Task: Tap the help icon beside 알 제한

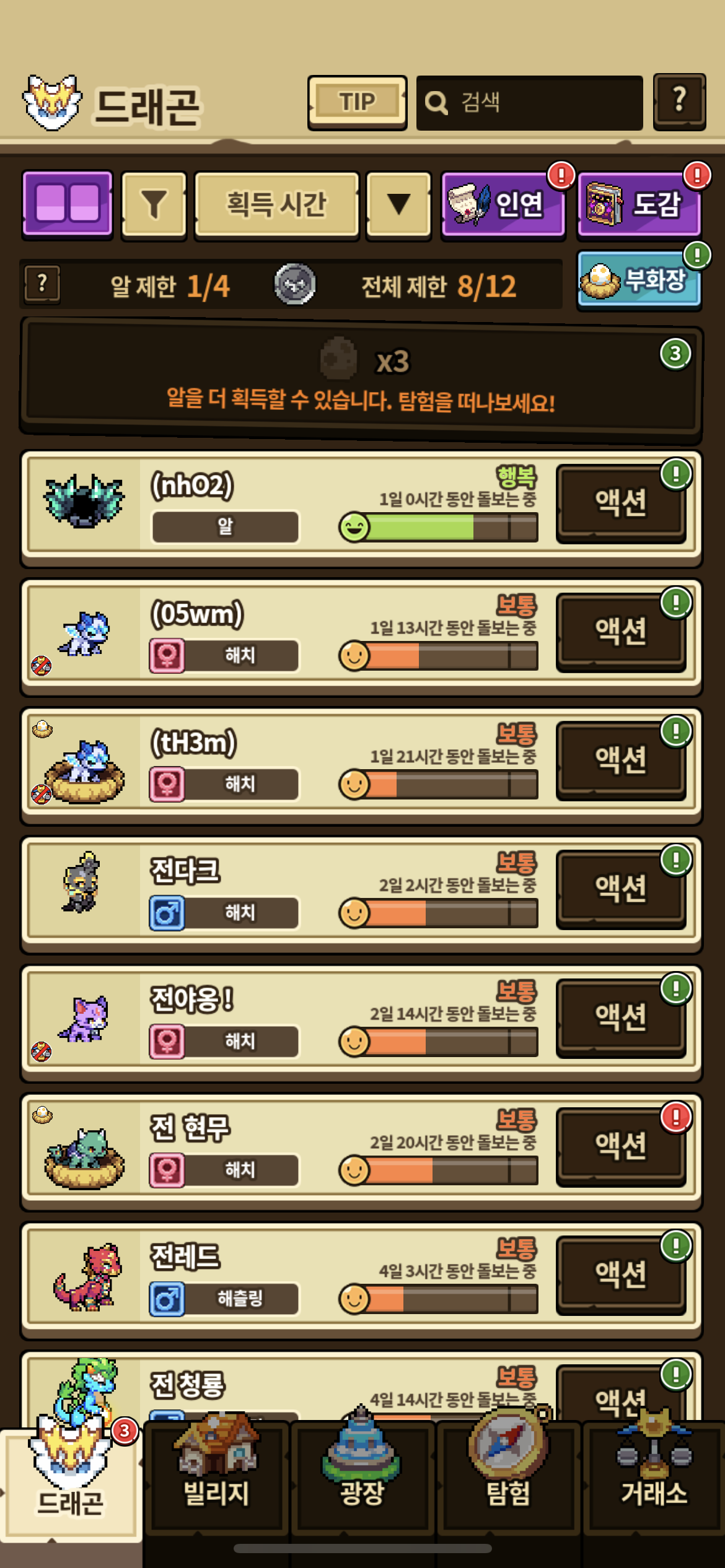Action: (42, 284)
